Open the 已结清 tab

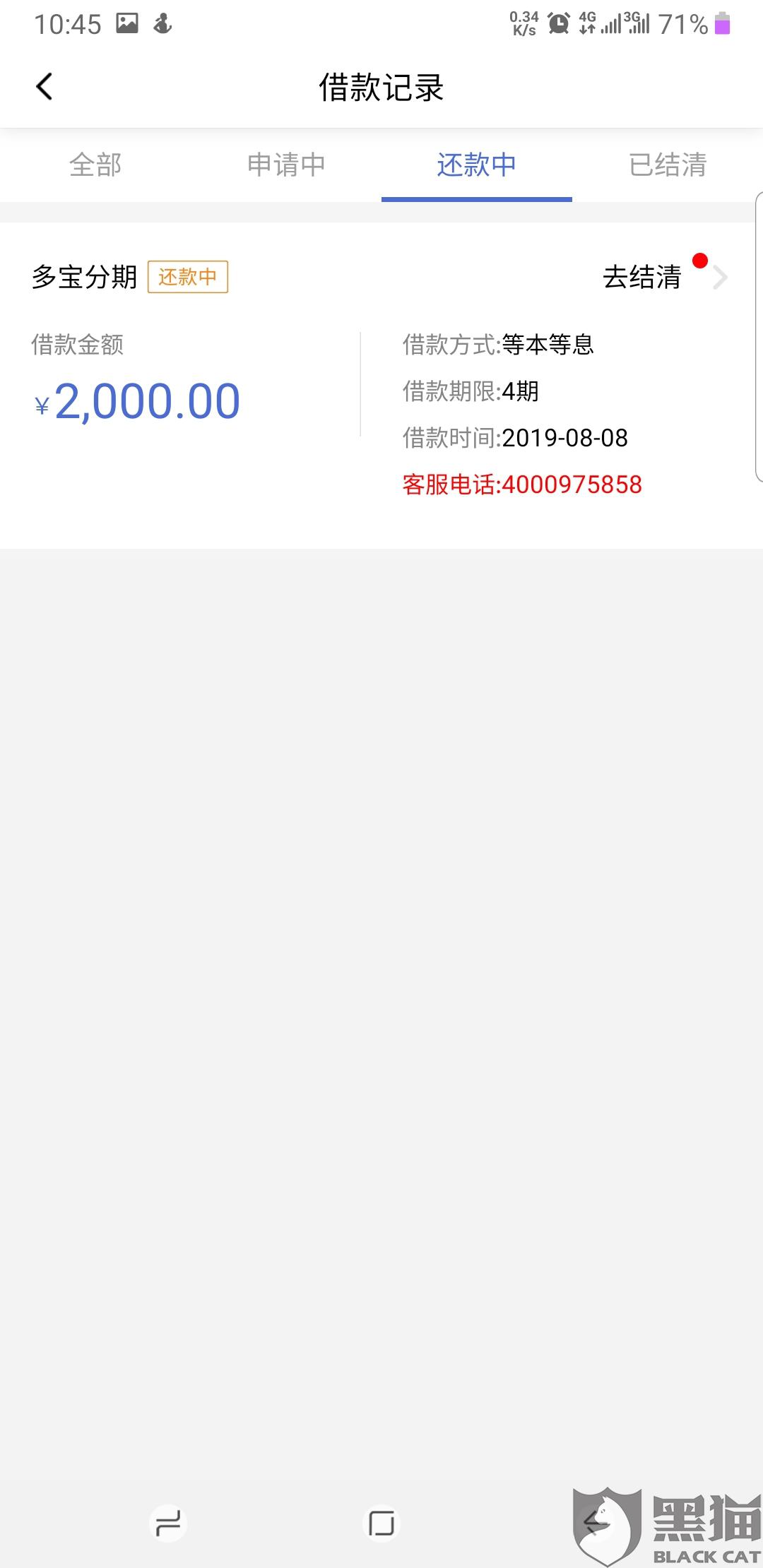click(667, 165)
